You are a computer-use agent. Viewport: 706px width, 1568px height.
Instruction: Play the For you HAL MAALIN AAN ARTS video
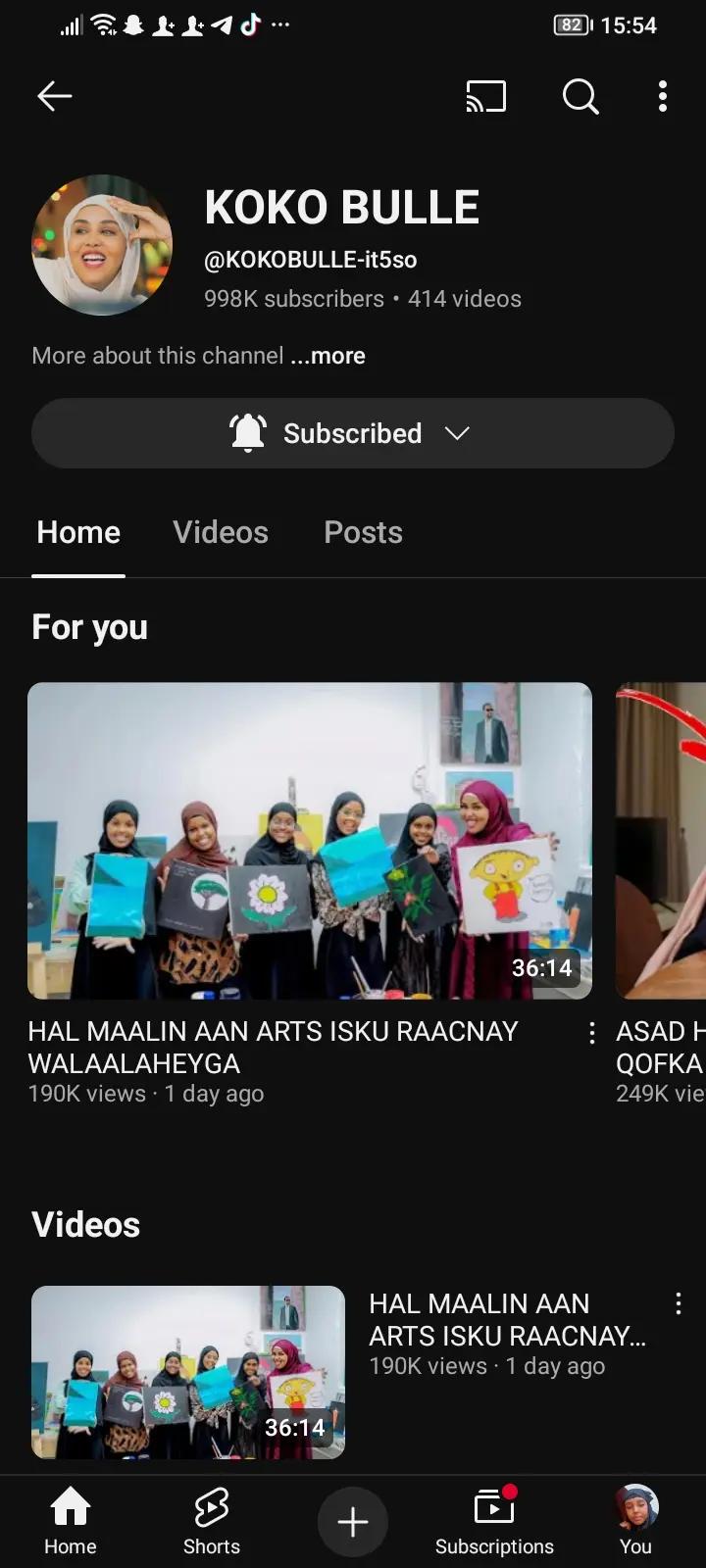pos(310,840)
